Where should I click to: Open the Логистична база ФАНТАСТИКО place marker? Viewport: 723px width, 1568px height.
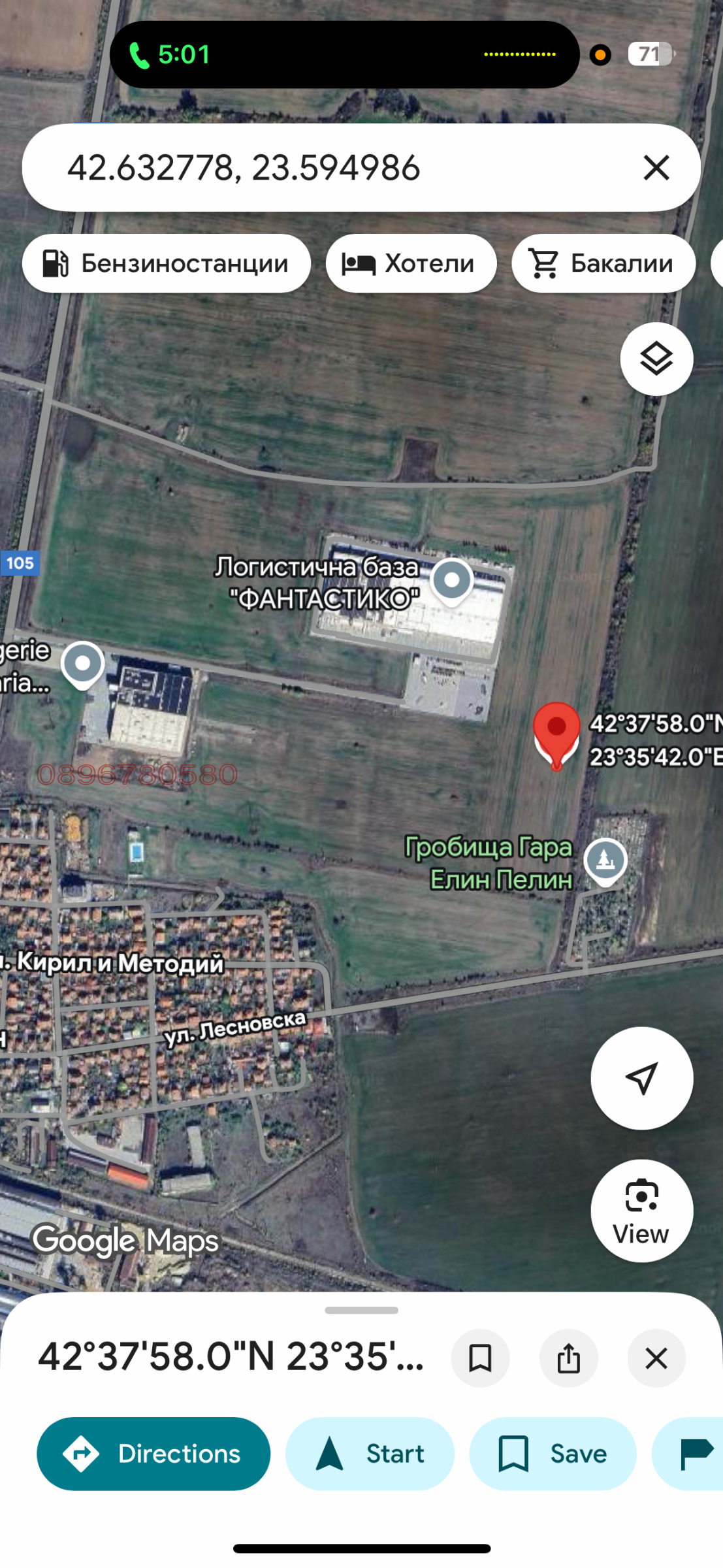(x=452, y=580)
